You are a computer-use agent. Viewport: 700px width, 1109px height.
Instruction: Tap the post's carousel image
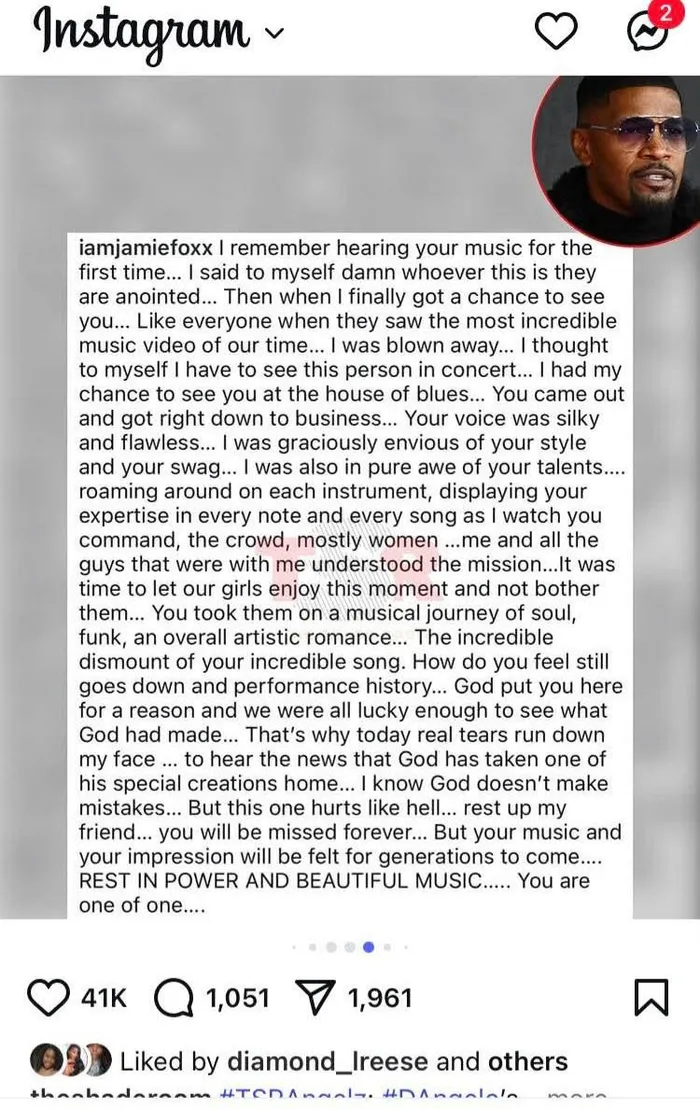(x=350, y=500)
